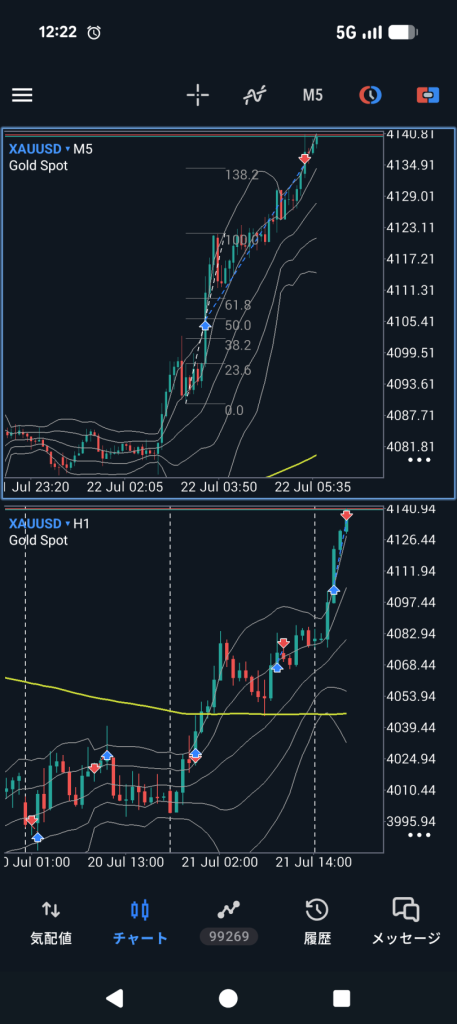Viewport: 457px width, 1024px height.
Task: Select XAUUSD symbol dropdown on H1 chart
Action: [40, 524]
